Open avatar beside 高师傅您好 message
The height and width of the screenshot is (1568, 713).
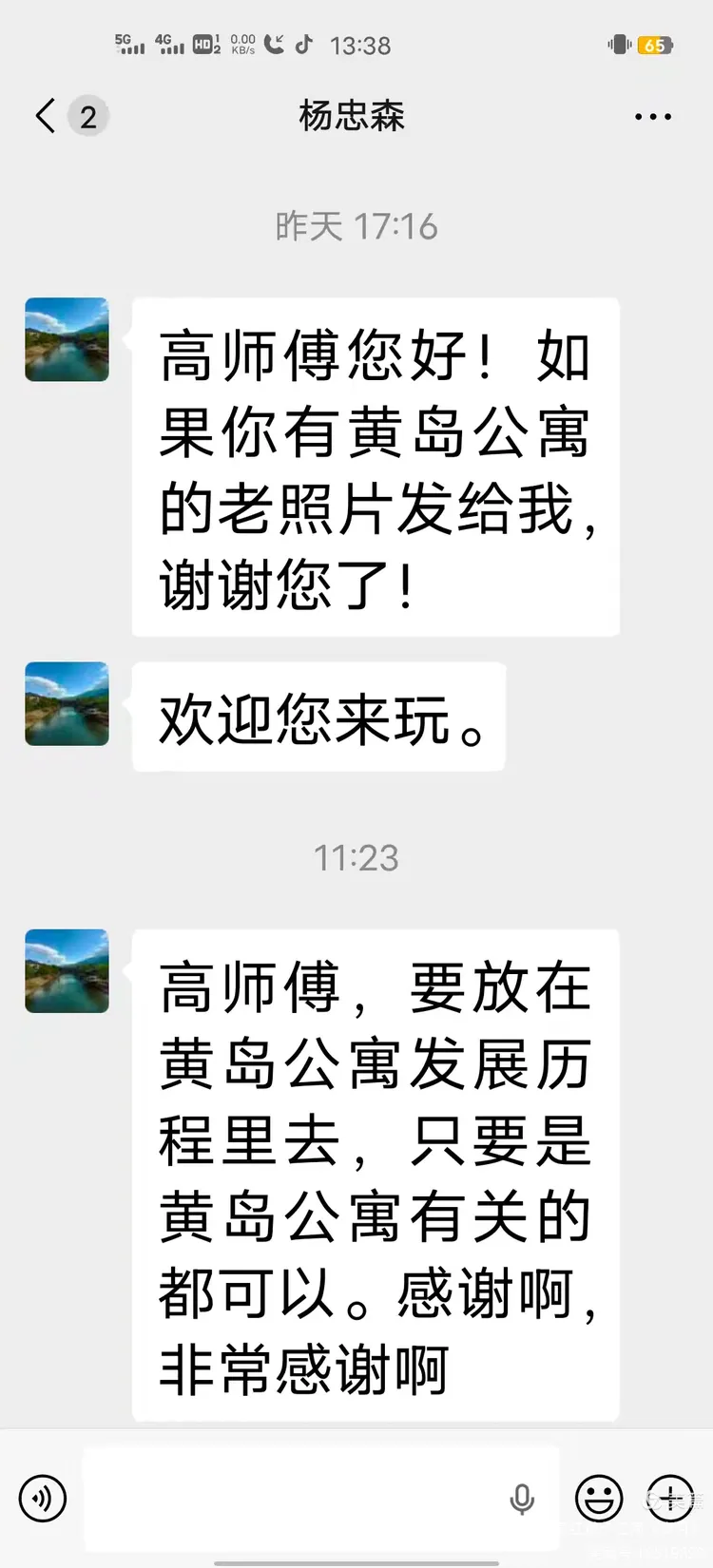[67, 339]
